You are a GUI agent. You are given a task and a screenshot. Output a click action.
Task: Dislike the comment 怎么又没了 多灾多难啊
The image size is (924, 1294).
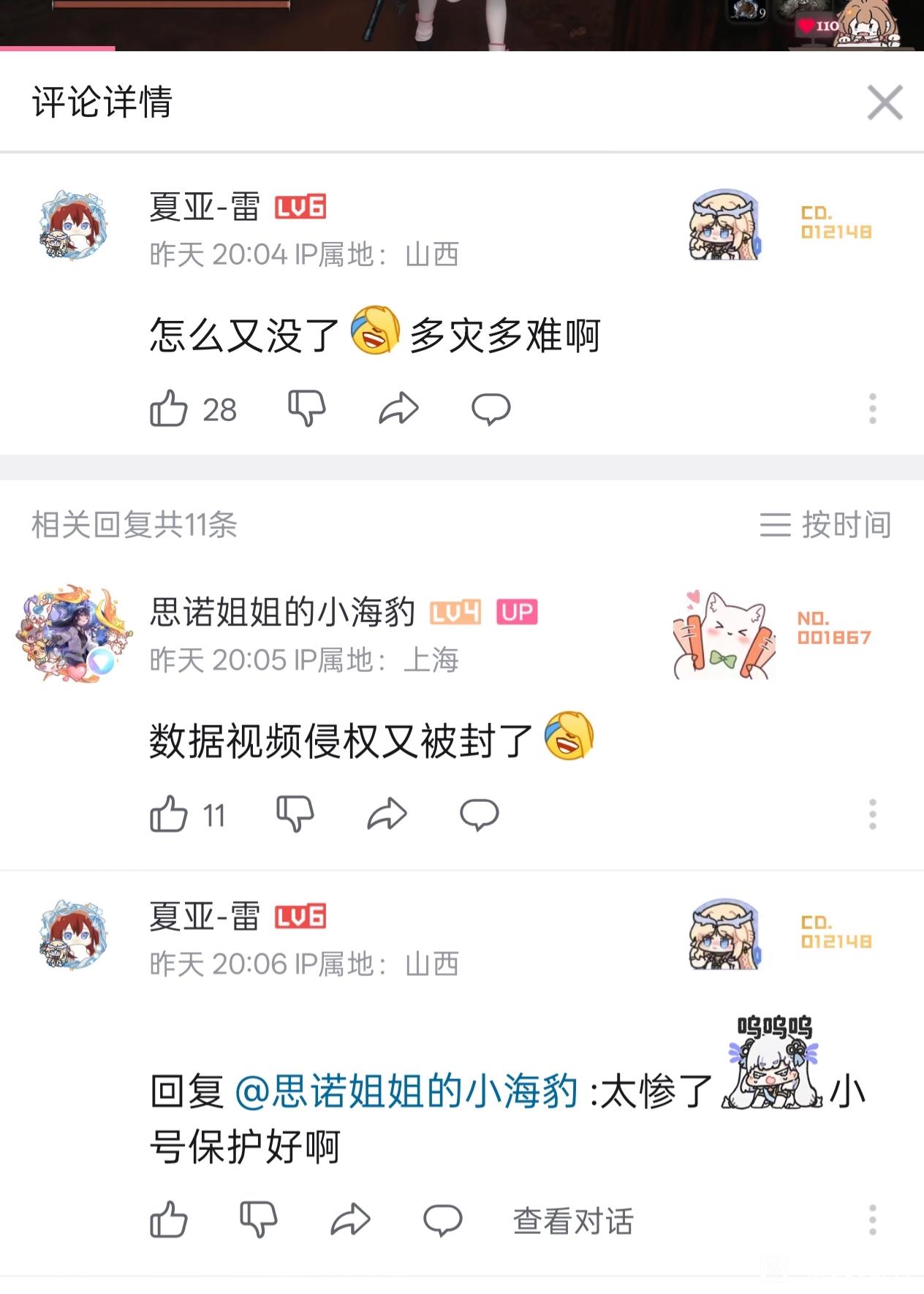pyautogui.click(x=307, y=409)
